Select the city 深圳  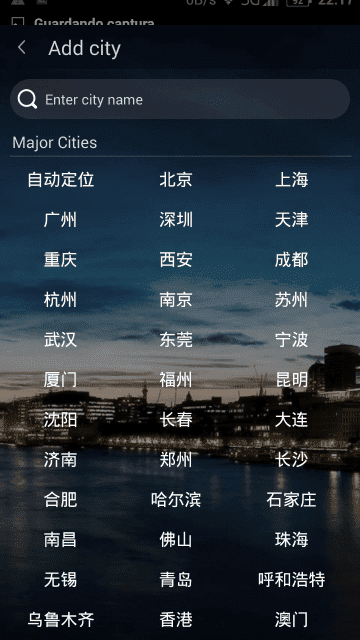[176, 220]
